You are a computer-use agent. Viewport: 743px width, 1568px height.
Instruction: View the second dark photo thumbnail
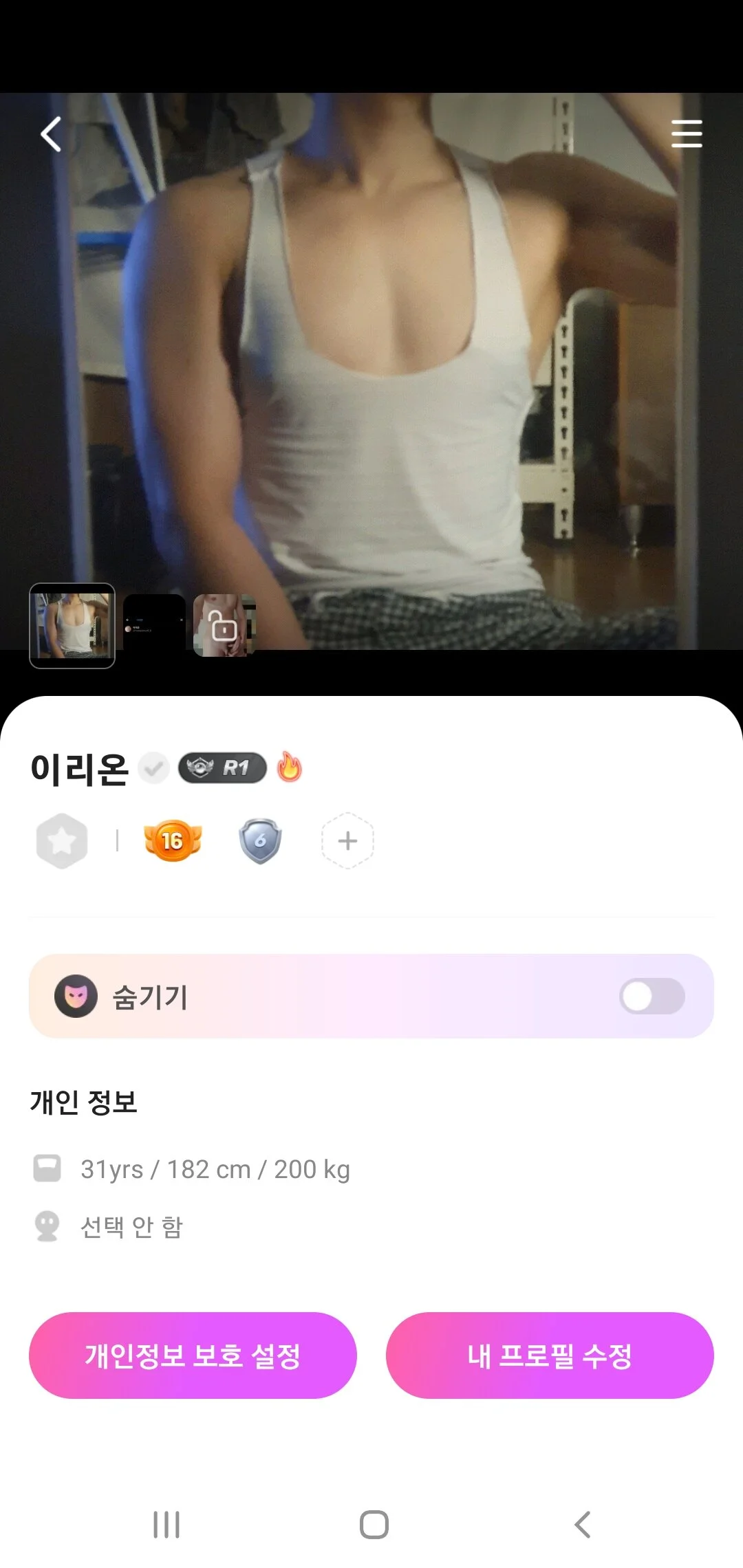[x=154, y=624]
